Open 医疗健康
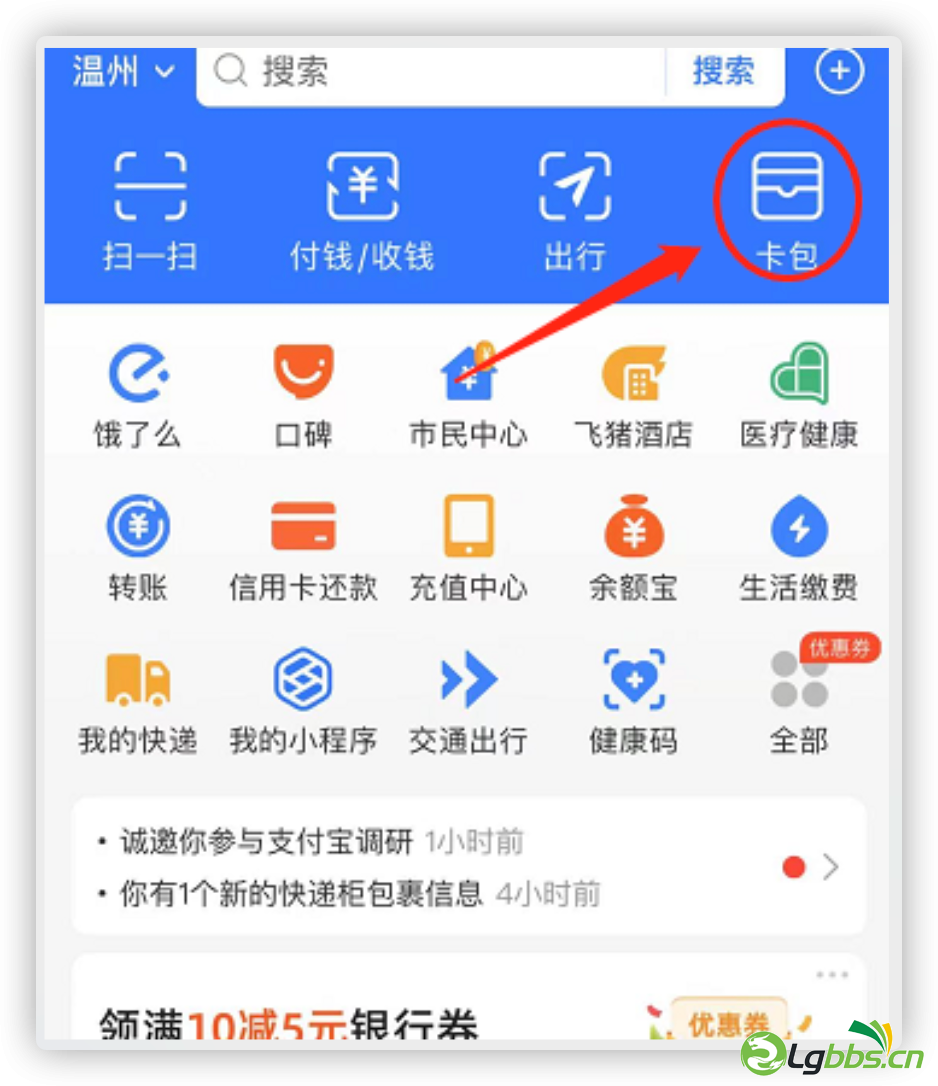Viewport: 938px width, 1086px height. [x=799, y=393]
